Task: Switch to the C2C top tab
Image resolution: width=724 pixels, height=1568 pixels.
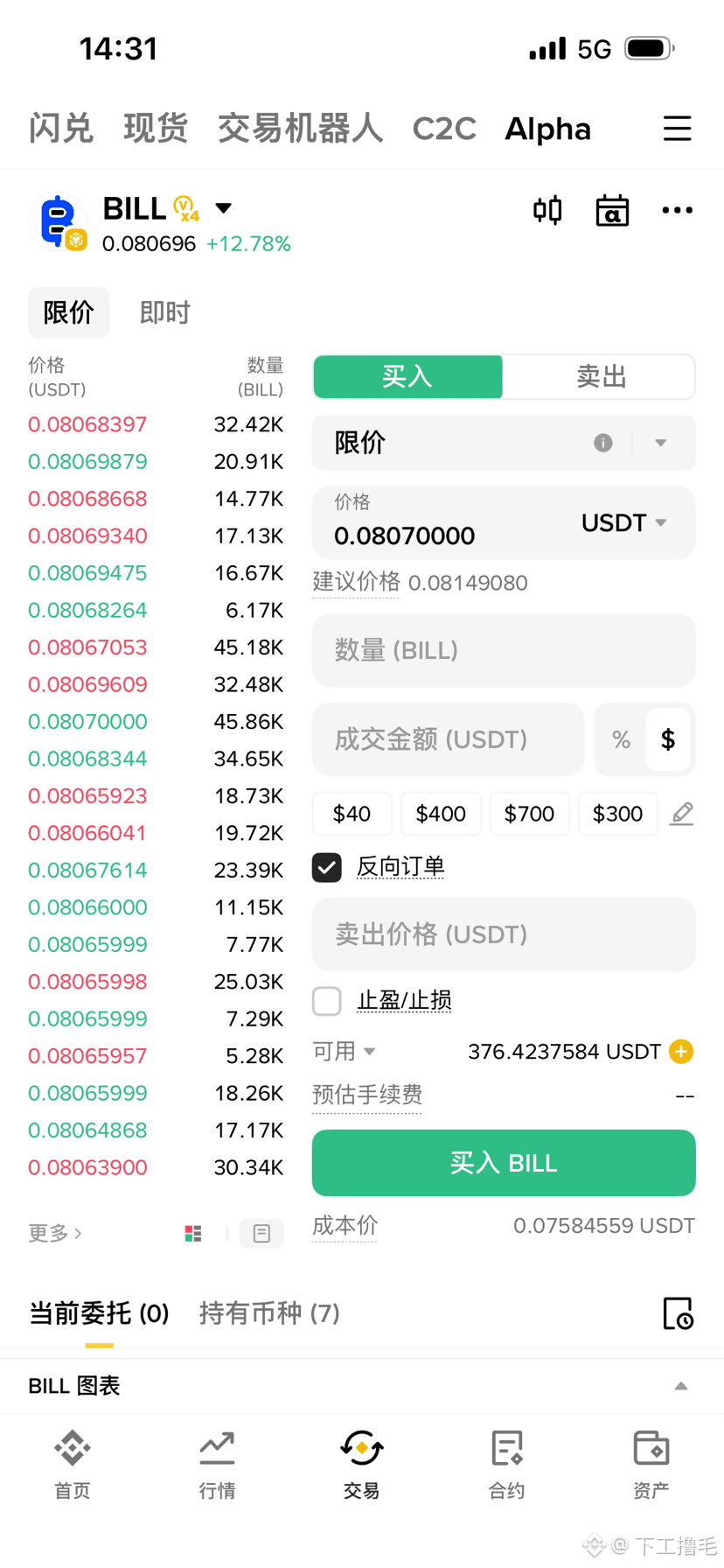Action: pyautogui.click(x=444, y=129)
